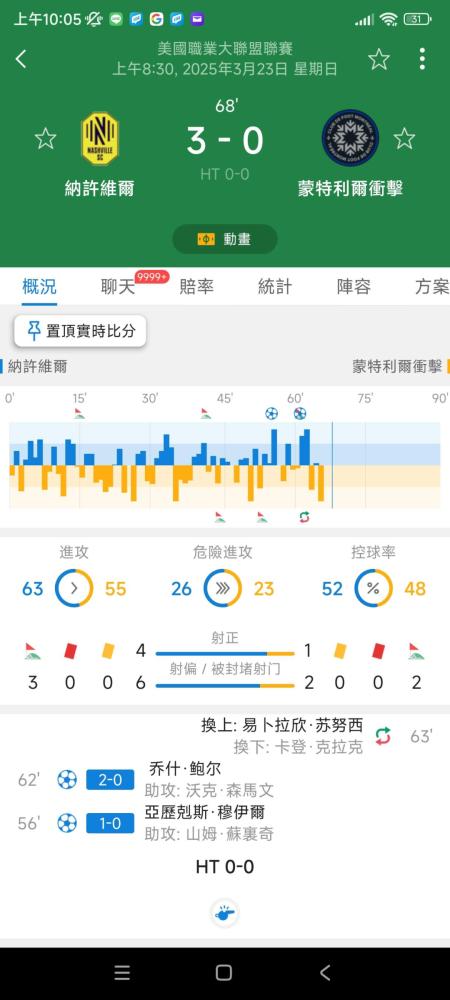This screenshot has height=1000, width=450.
Task: Favorite the 納許維爾 team star
Action: click(45, 138)
